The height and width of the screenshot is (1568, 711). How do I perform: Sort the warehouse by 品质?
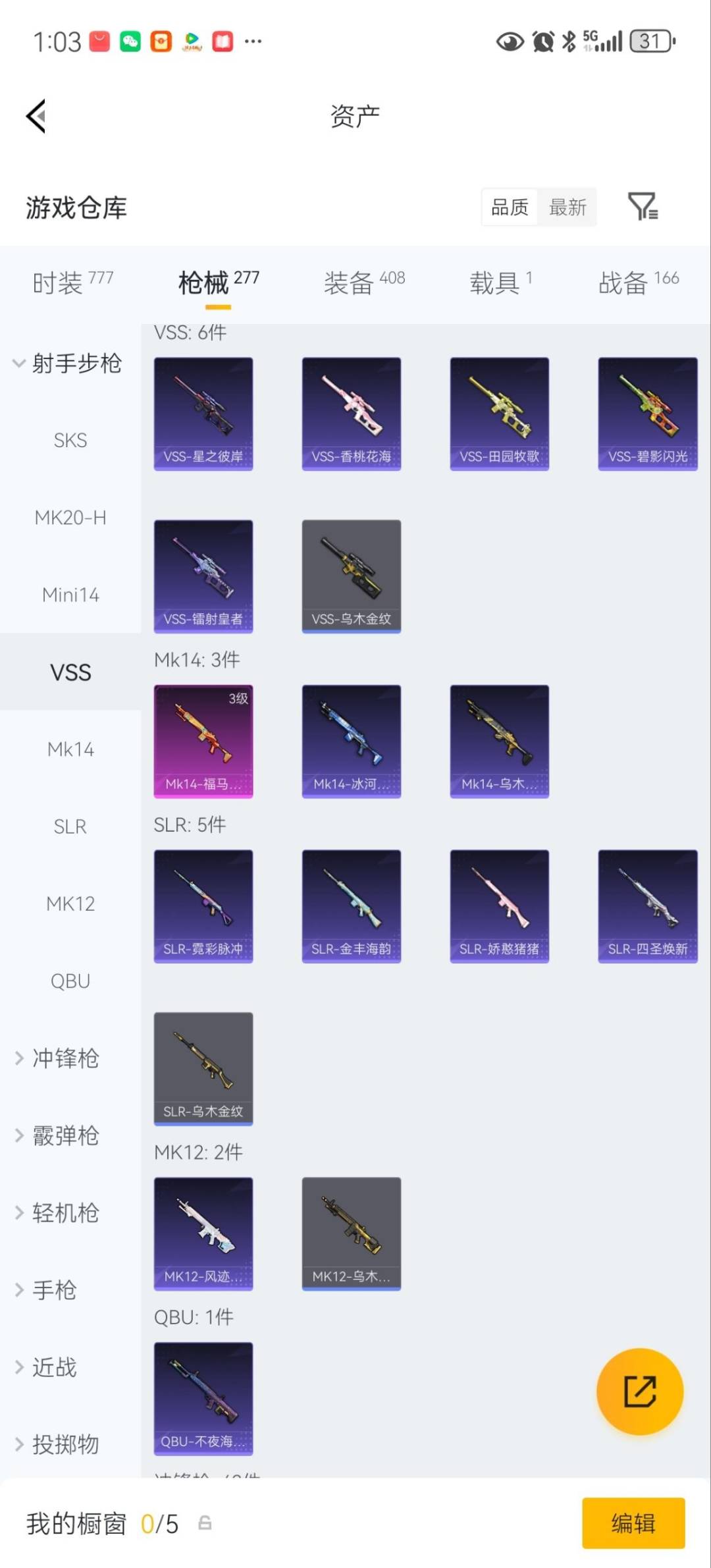coord(510,207)
